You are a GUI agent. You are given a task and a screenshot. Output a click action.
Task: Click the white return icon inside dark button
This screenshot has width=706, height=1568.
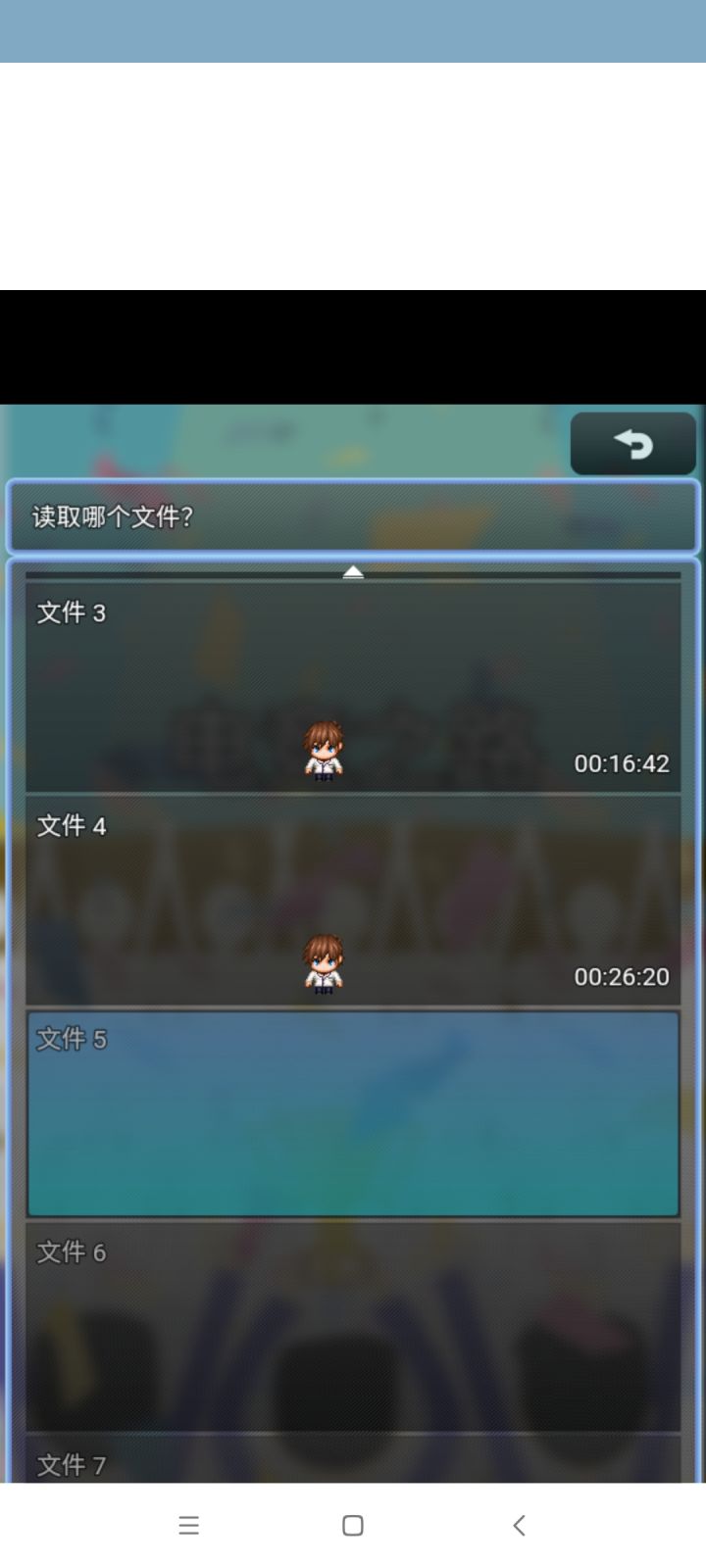coord(632,443)
